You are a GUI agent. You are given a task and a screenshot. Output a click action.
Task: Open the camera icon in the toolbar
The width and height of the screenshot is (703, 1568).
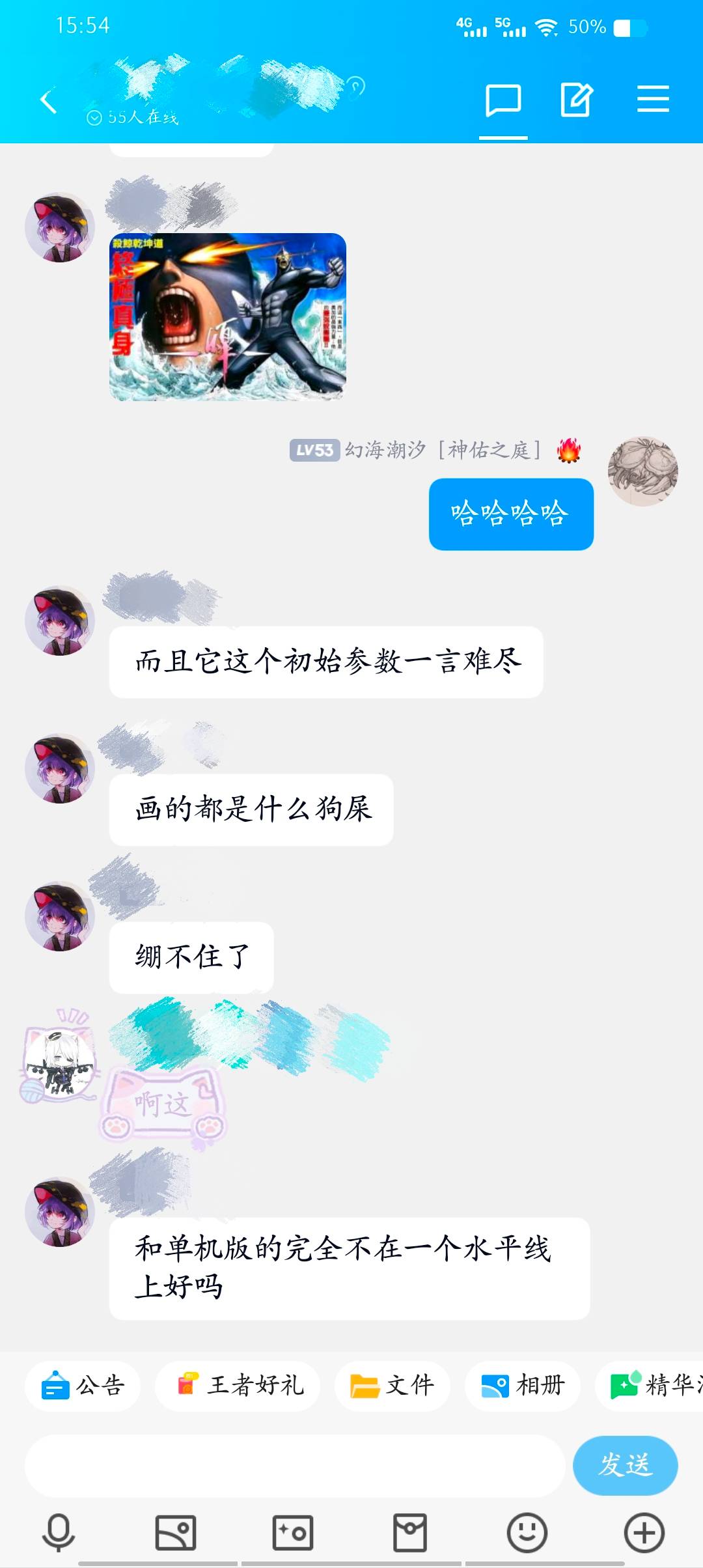click(x=293, y=1532)
